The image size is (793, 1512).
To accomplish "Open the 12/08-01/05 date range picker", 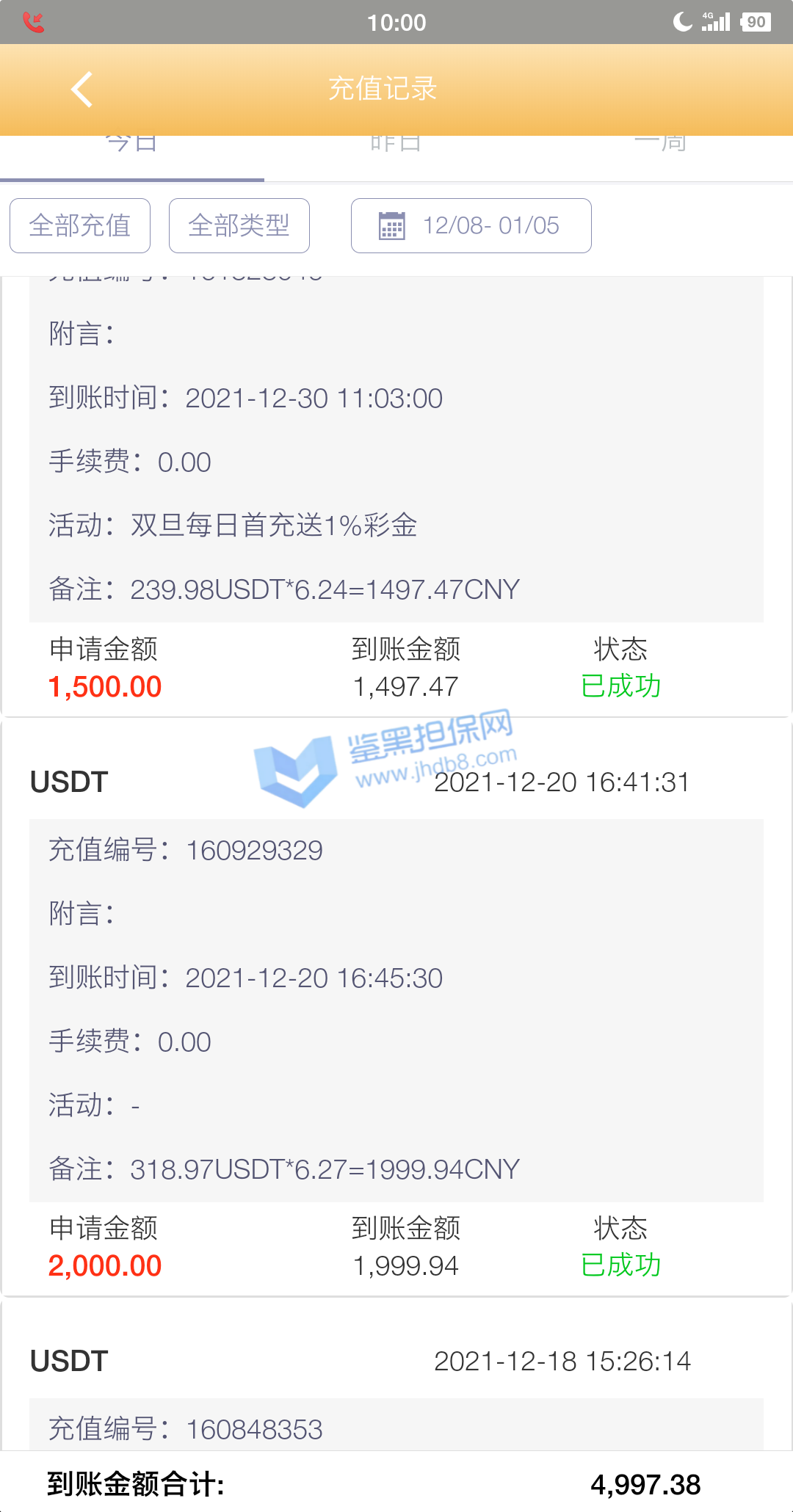I will coord(471,225).
